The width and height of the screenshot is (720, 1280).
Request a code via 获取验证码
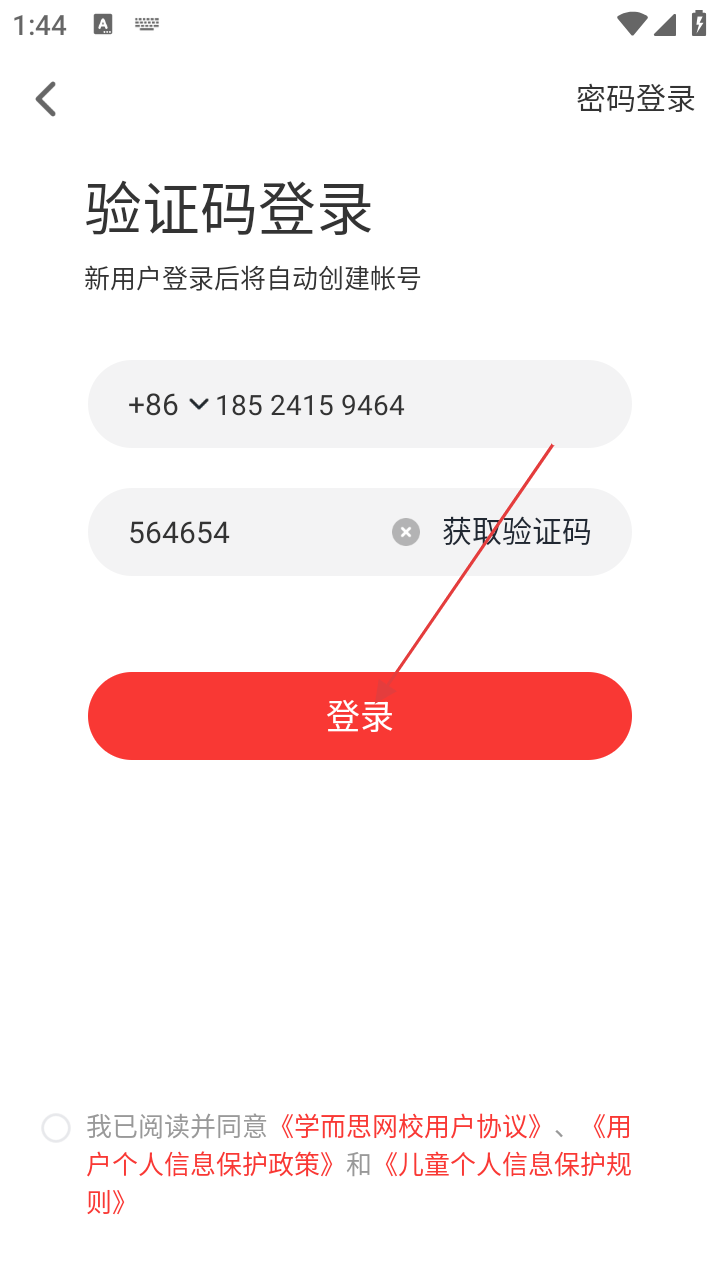(x=516, y=532)
